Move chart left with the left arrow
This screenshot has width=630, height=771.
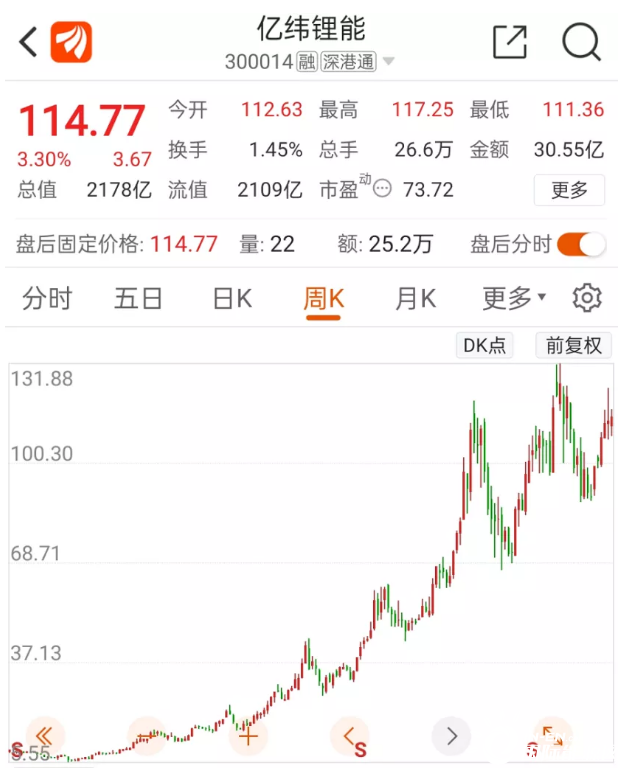[350, 737]
